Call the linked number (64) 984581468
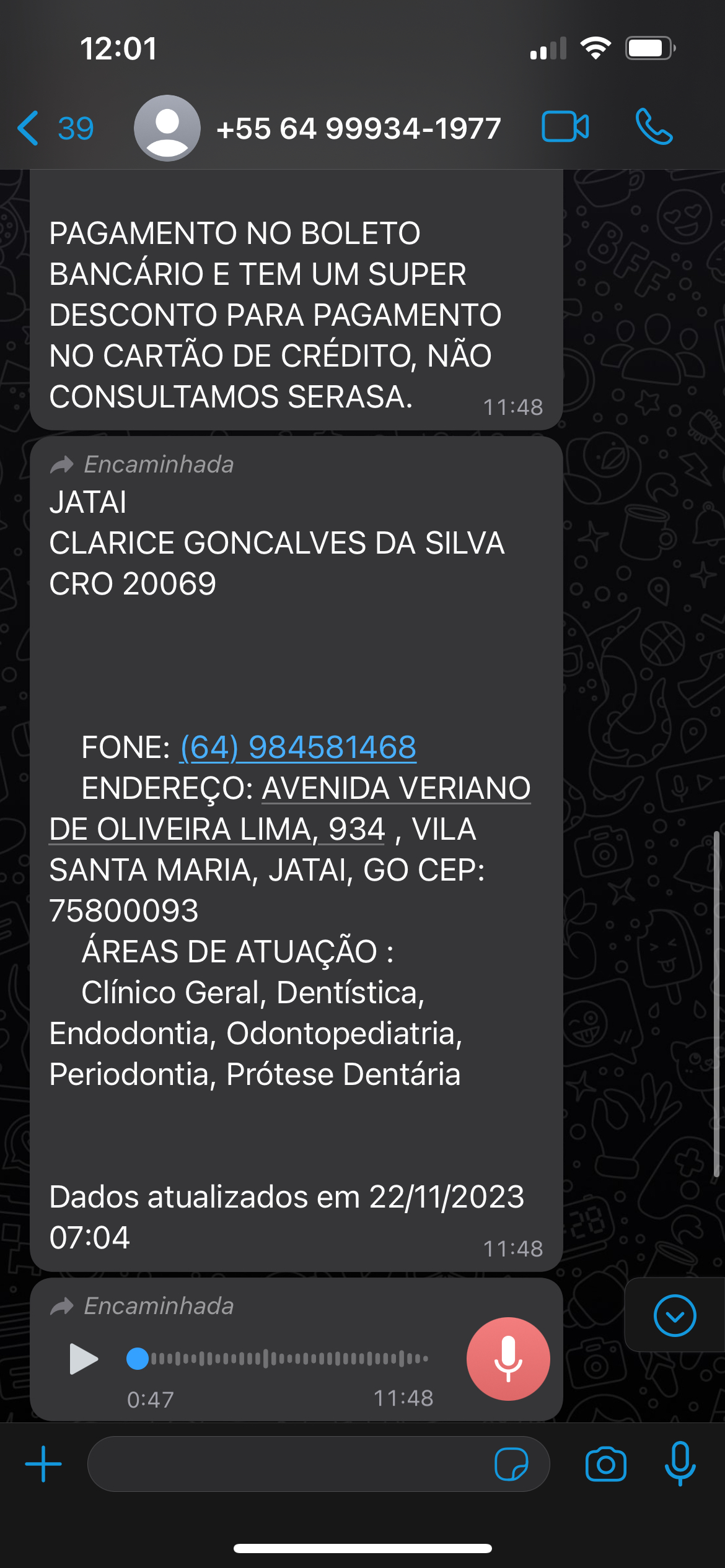 [298, 747]
